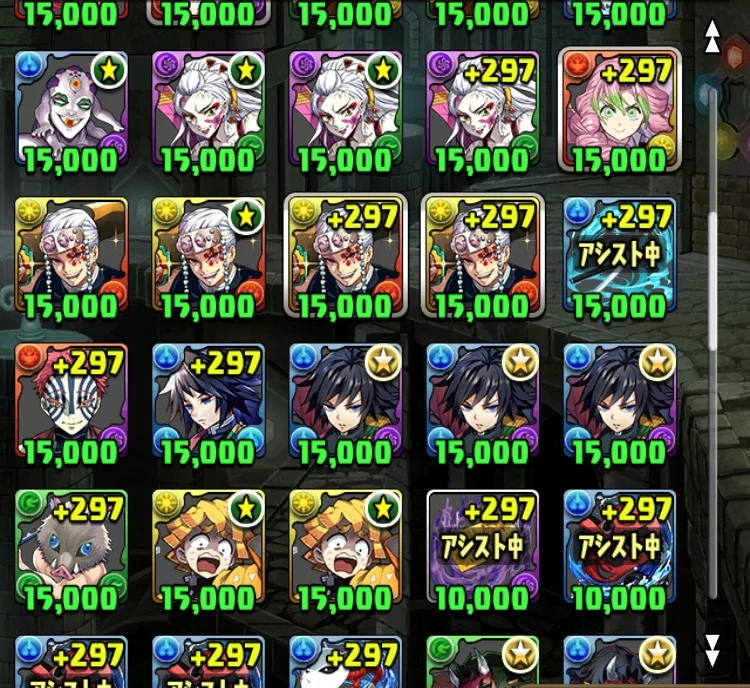
Task: Choose the Tengen card without any badge
Action: click(71, 254)
